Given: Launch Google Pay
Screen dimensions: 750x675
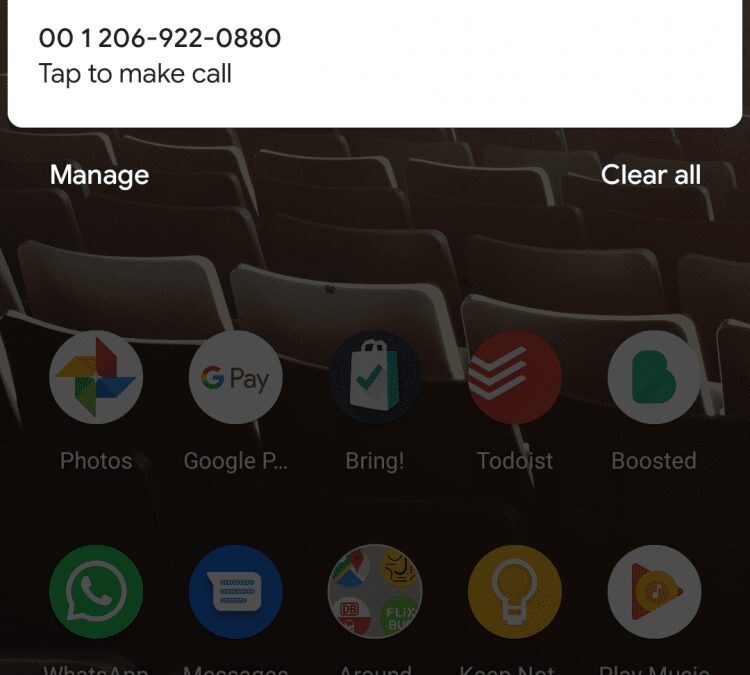Looking at the screenshot, I should coord(235,378).
